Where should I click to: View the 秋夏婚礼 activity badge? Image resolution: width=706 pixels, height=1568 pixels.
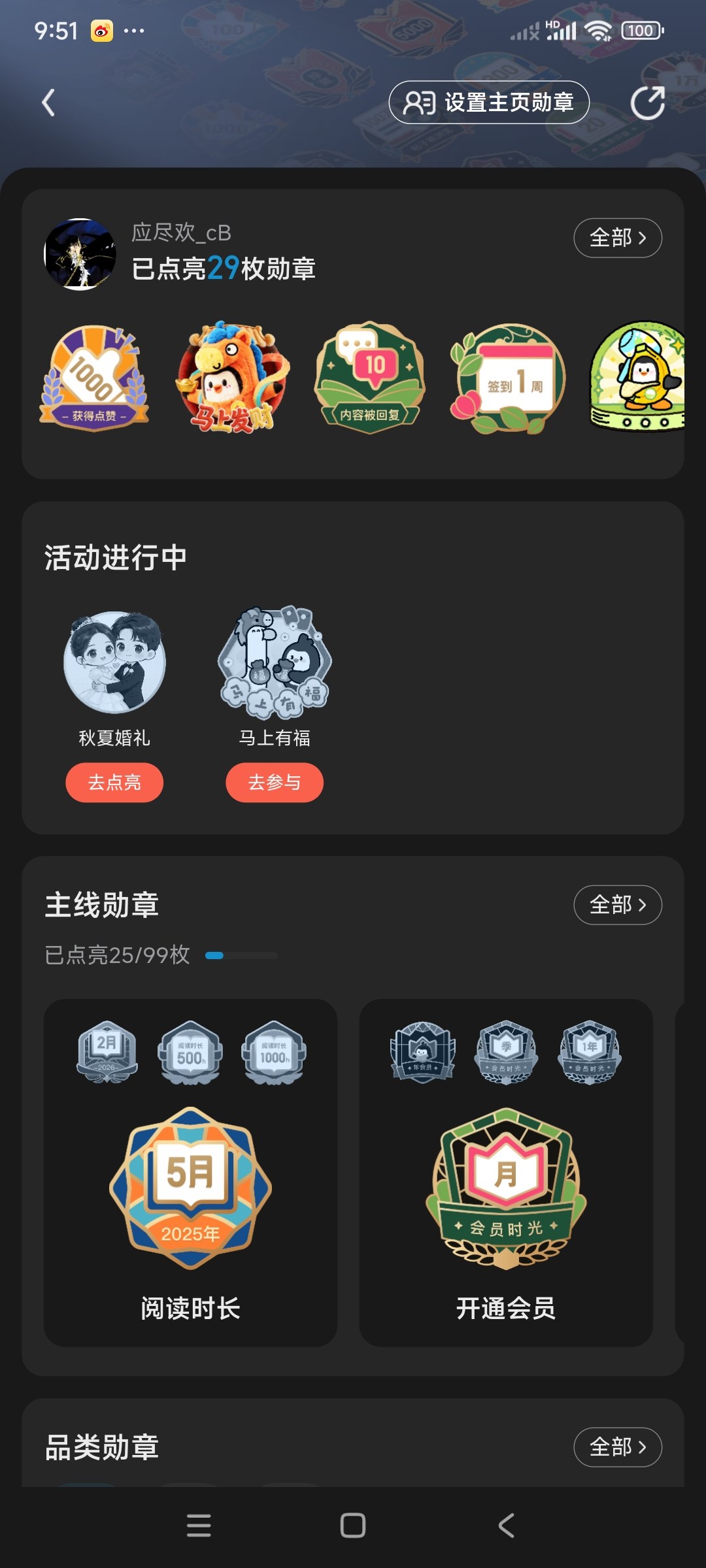click(x=114, y=662)
